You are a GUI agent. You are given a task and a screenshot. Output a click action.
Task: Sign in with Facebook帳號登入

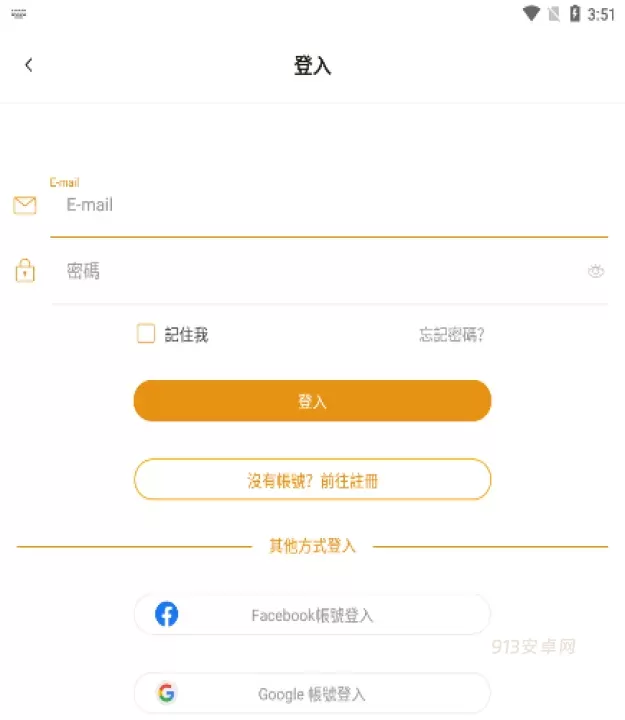point(312,615)
